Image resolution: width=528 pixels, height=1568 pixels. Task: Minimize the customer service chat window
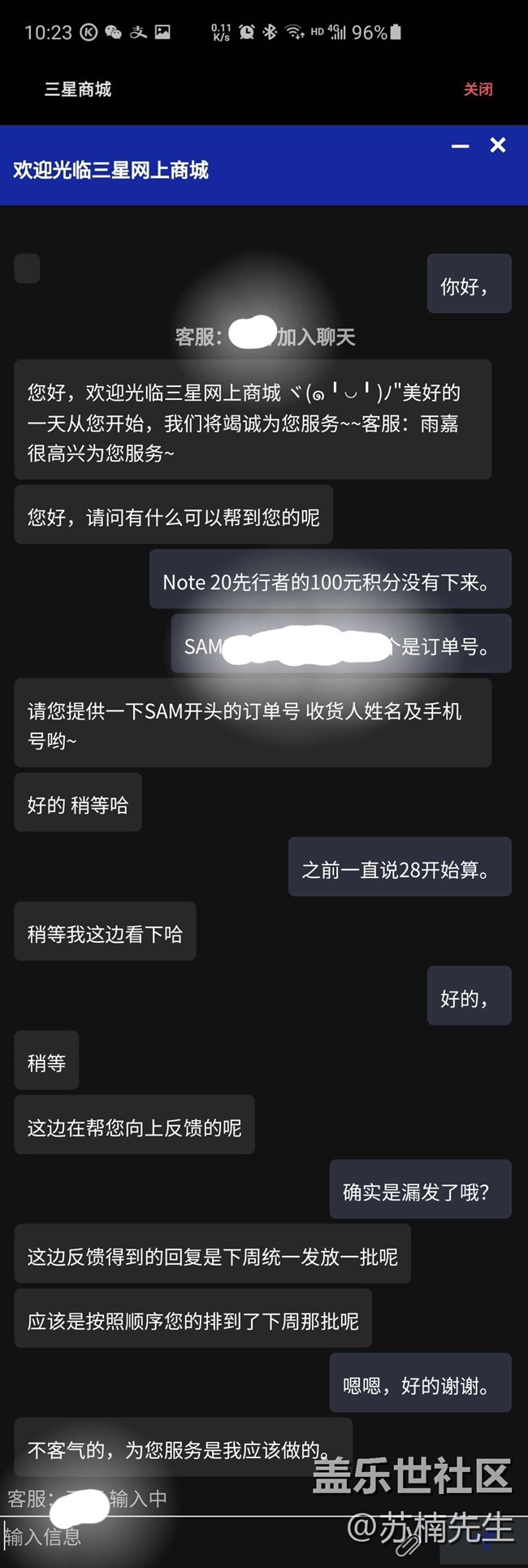[x=461, y=146]
